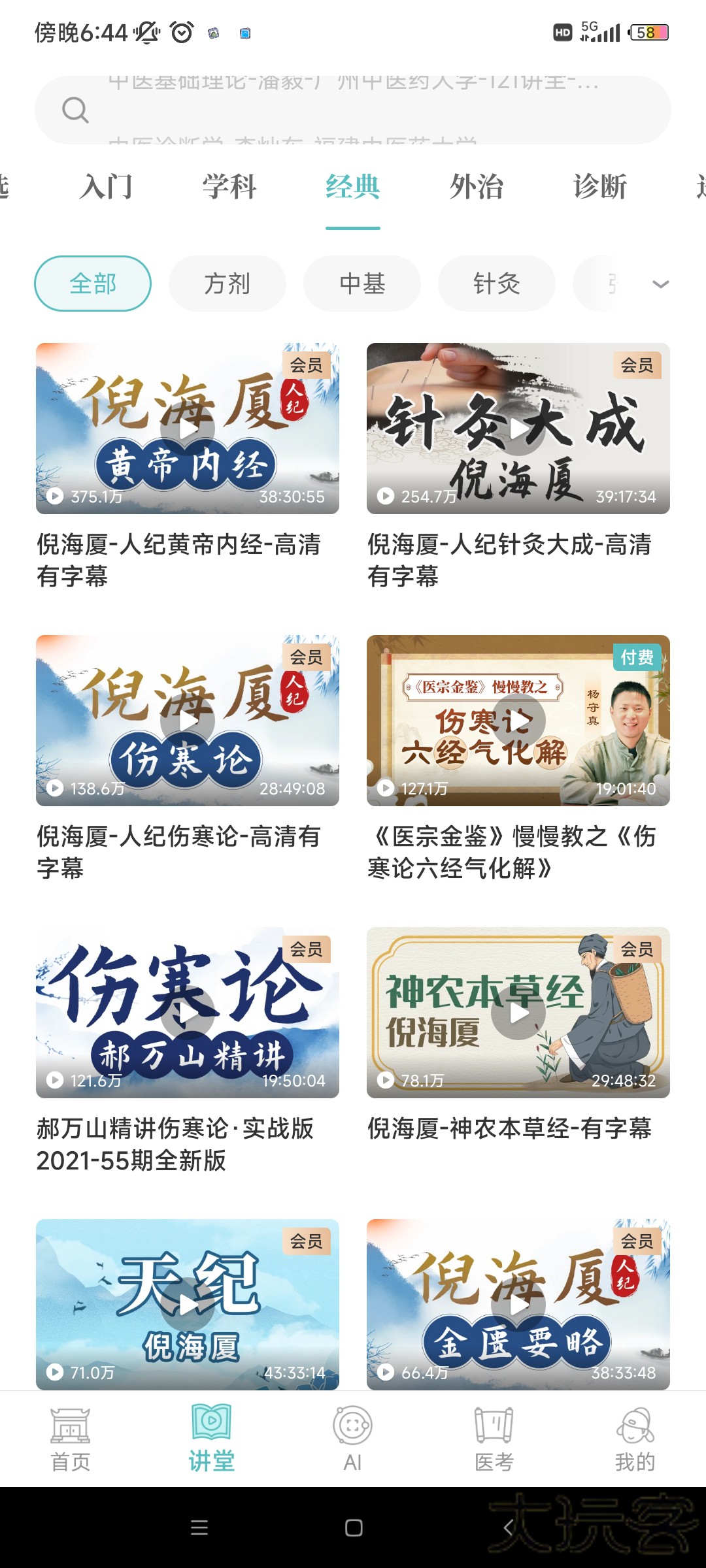Image resolution: width=706 pixels, height=1568 pixels.
Task: Select the 全部 filter chip
Action: (92, 283)
